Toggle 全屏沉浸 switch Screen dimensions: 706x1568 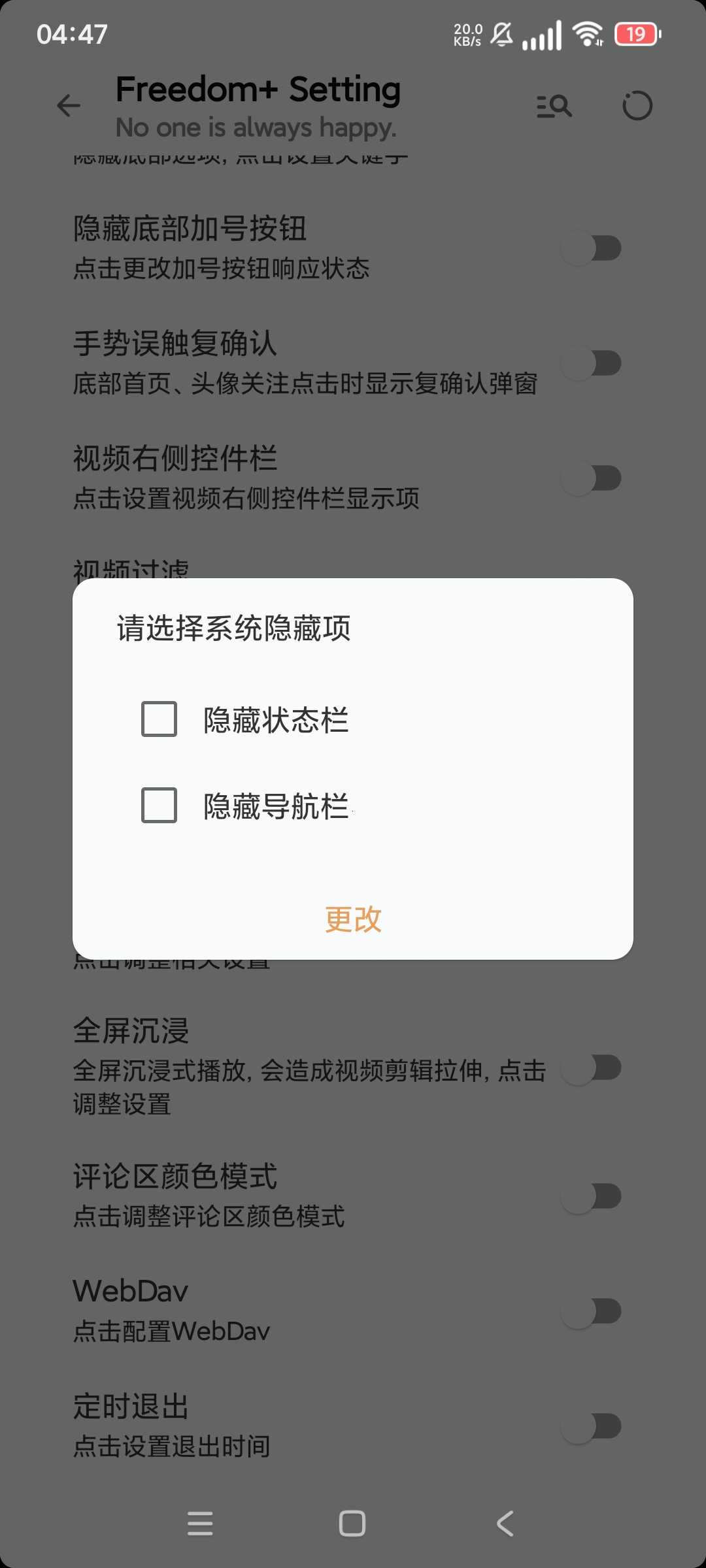592,1068
